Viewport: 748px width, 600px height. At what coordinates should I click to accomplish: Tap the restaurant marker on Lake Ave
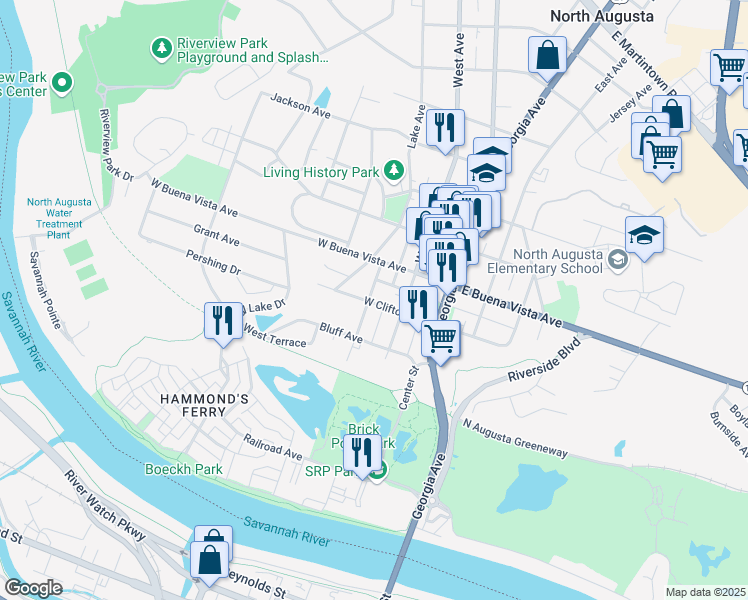pos(444,127)
